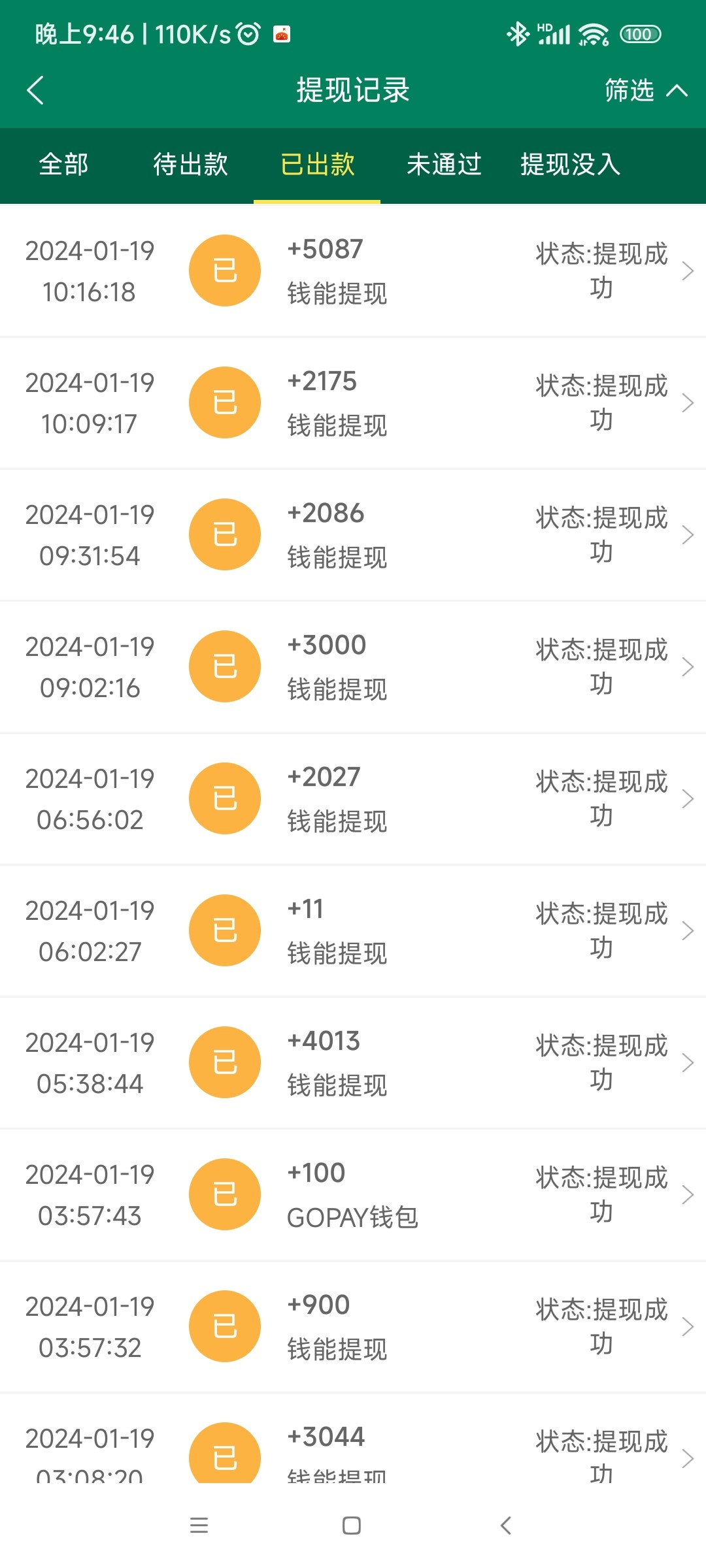Open the +5087 withdrawal record
Screen dimensions: 706x1568
353,270
